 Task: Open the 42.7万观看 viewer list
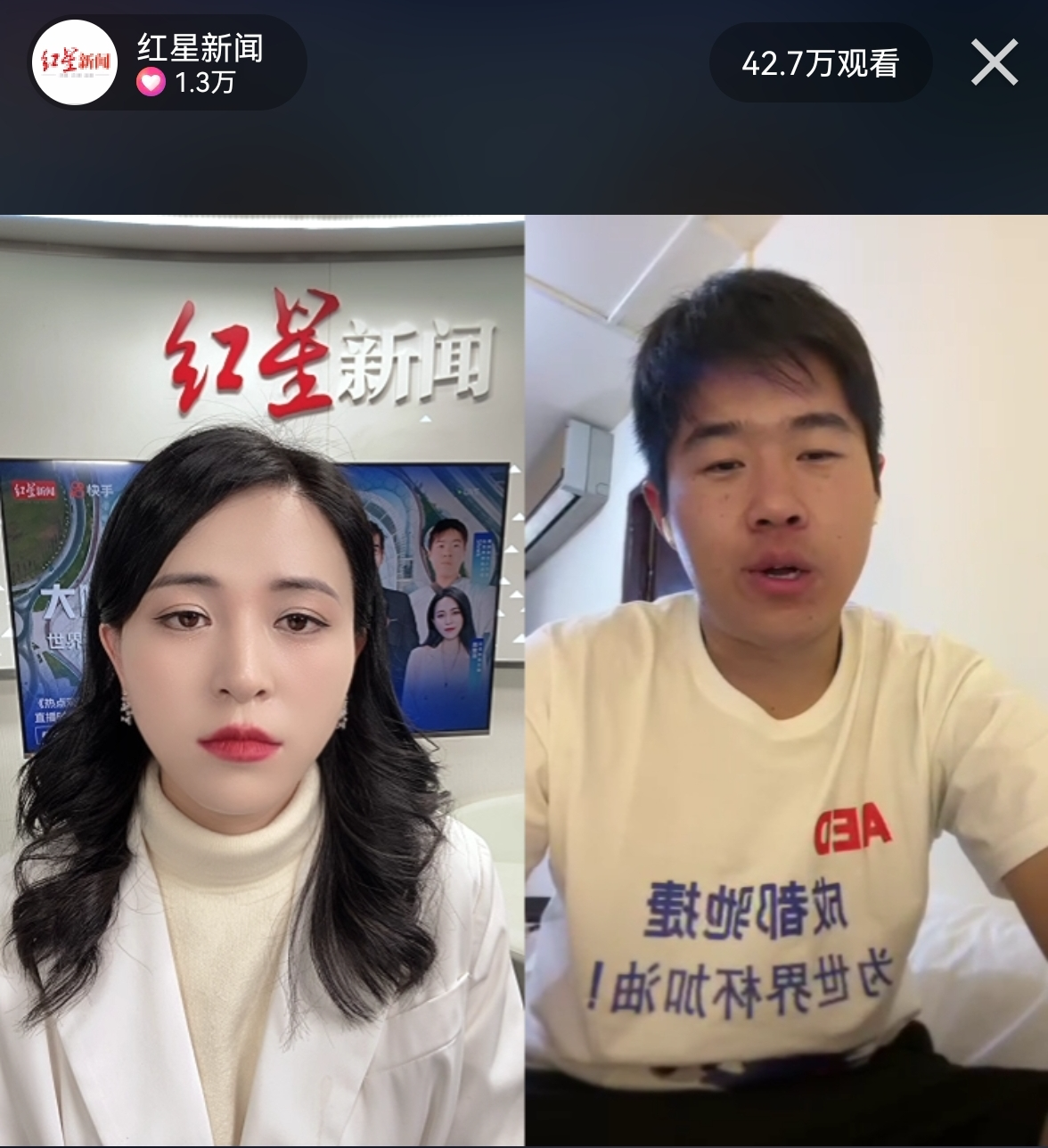click(x=820, y=62)
